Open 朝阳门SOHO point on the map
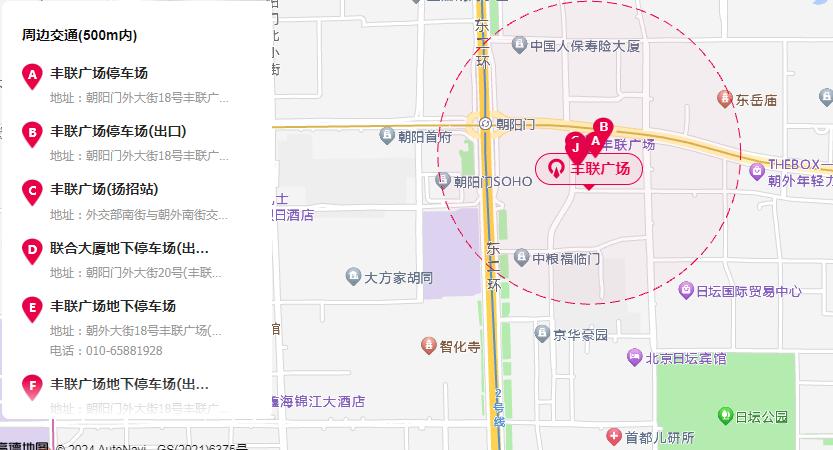833x450 pixels. (x=445, y=181)
